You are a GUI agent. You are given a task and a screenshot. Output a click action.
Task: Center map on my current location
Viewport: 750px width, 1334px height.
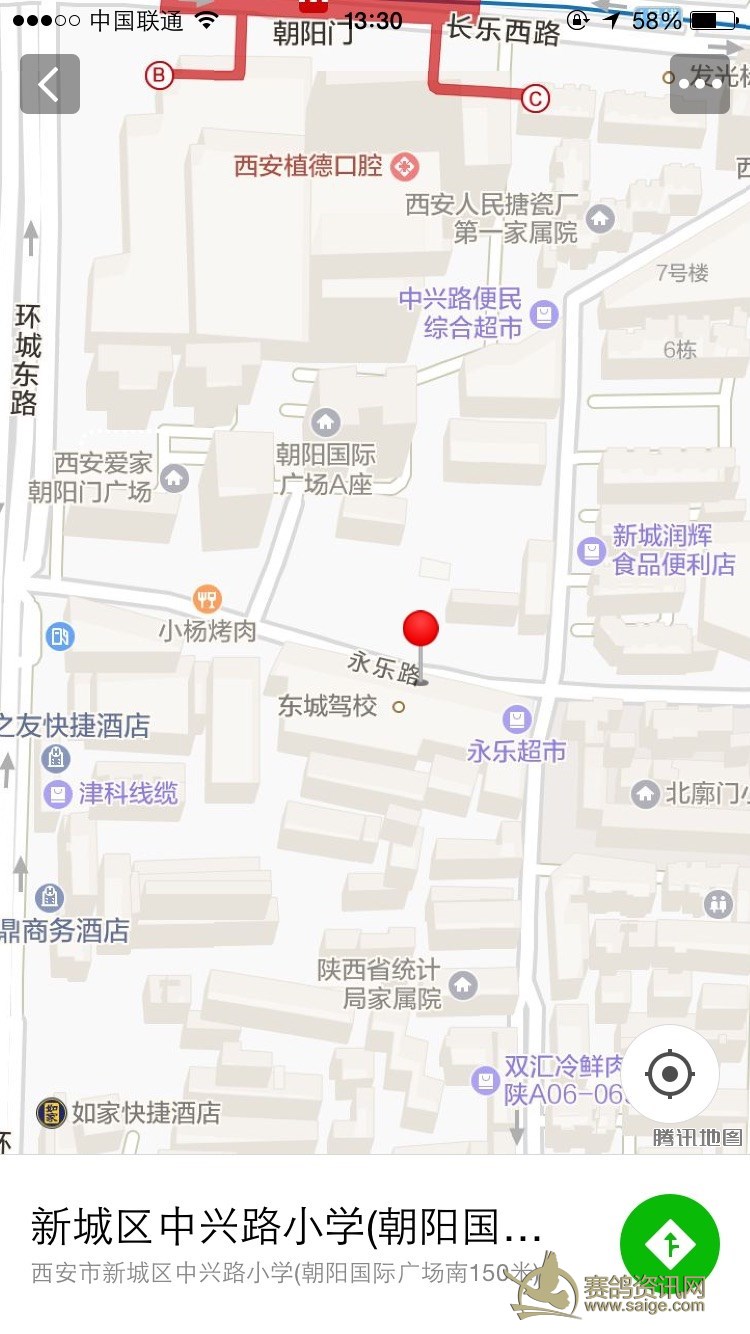pyautogui.click(x=670, y=1075)
